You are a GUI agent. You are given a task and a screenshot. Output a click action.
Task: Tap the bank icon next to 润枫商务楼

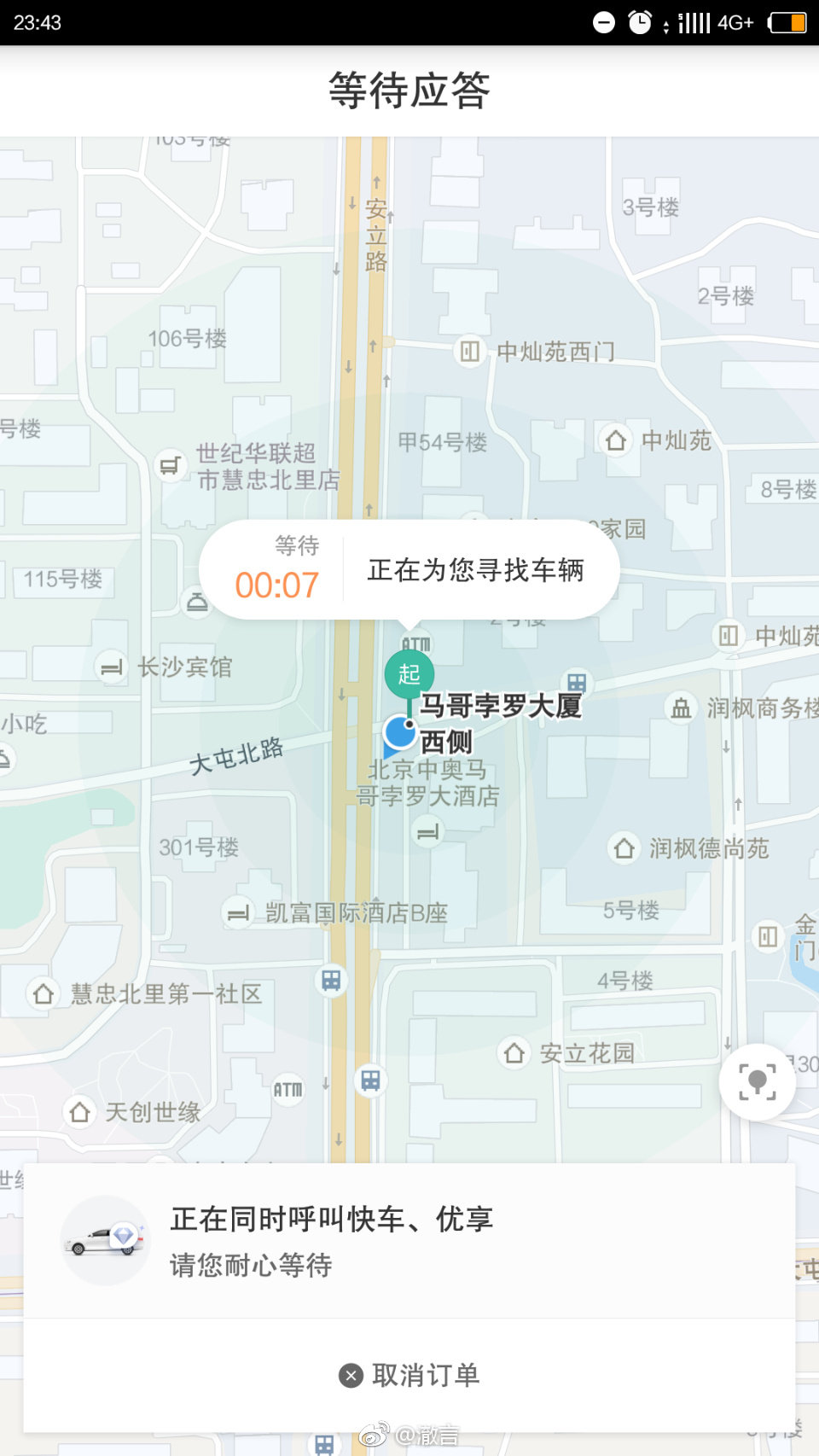coord(681,709)
